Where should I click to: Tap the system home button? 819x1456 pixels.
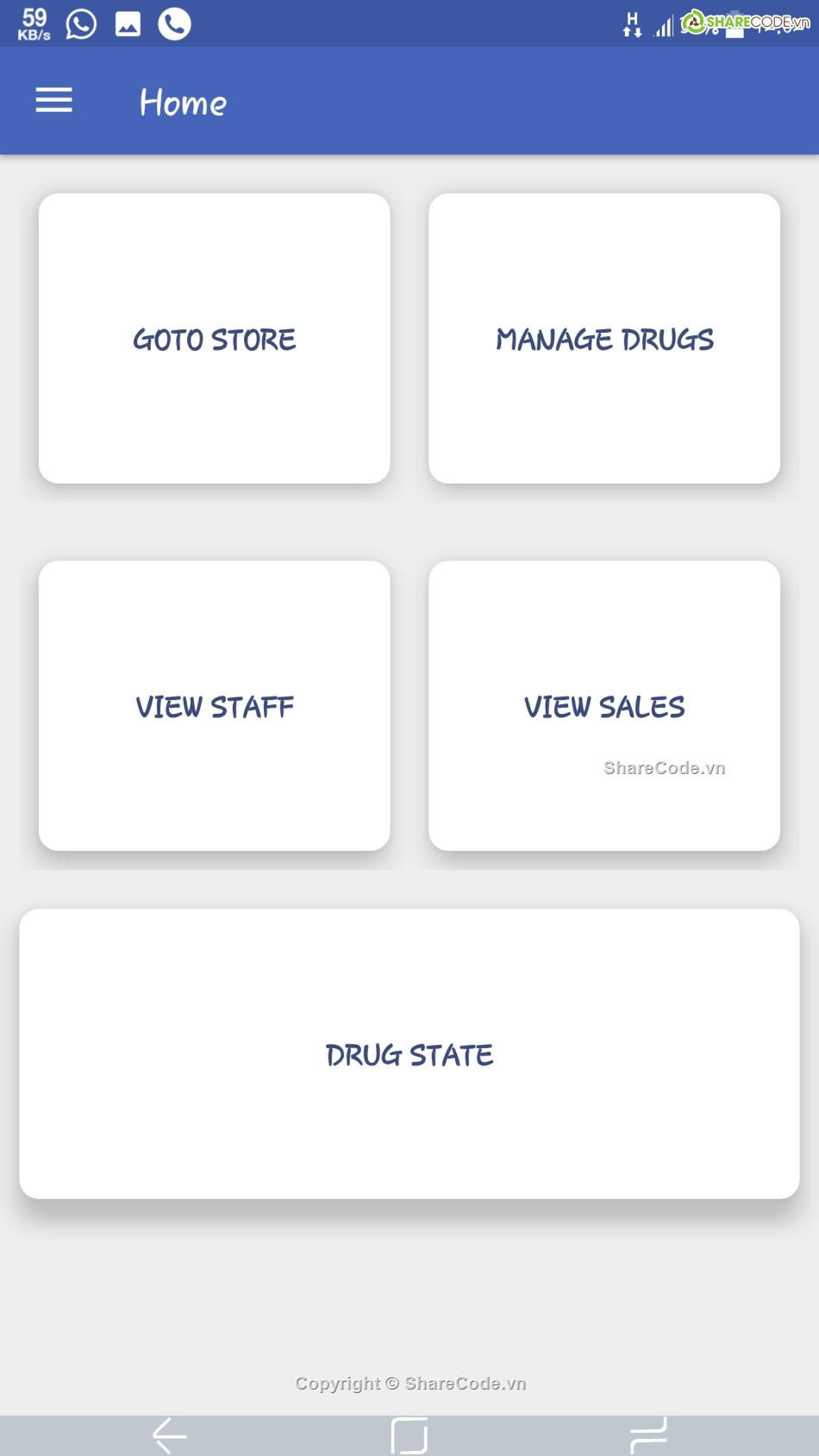[x=409, y=1435]
